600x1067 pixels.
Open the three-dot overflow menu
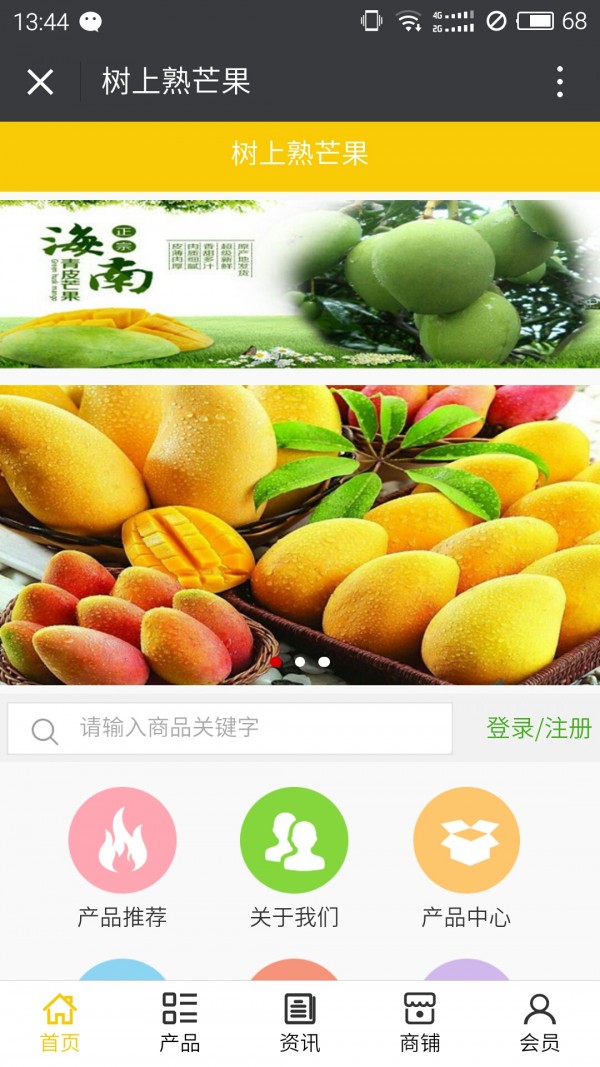click(x=559, y=82)
